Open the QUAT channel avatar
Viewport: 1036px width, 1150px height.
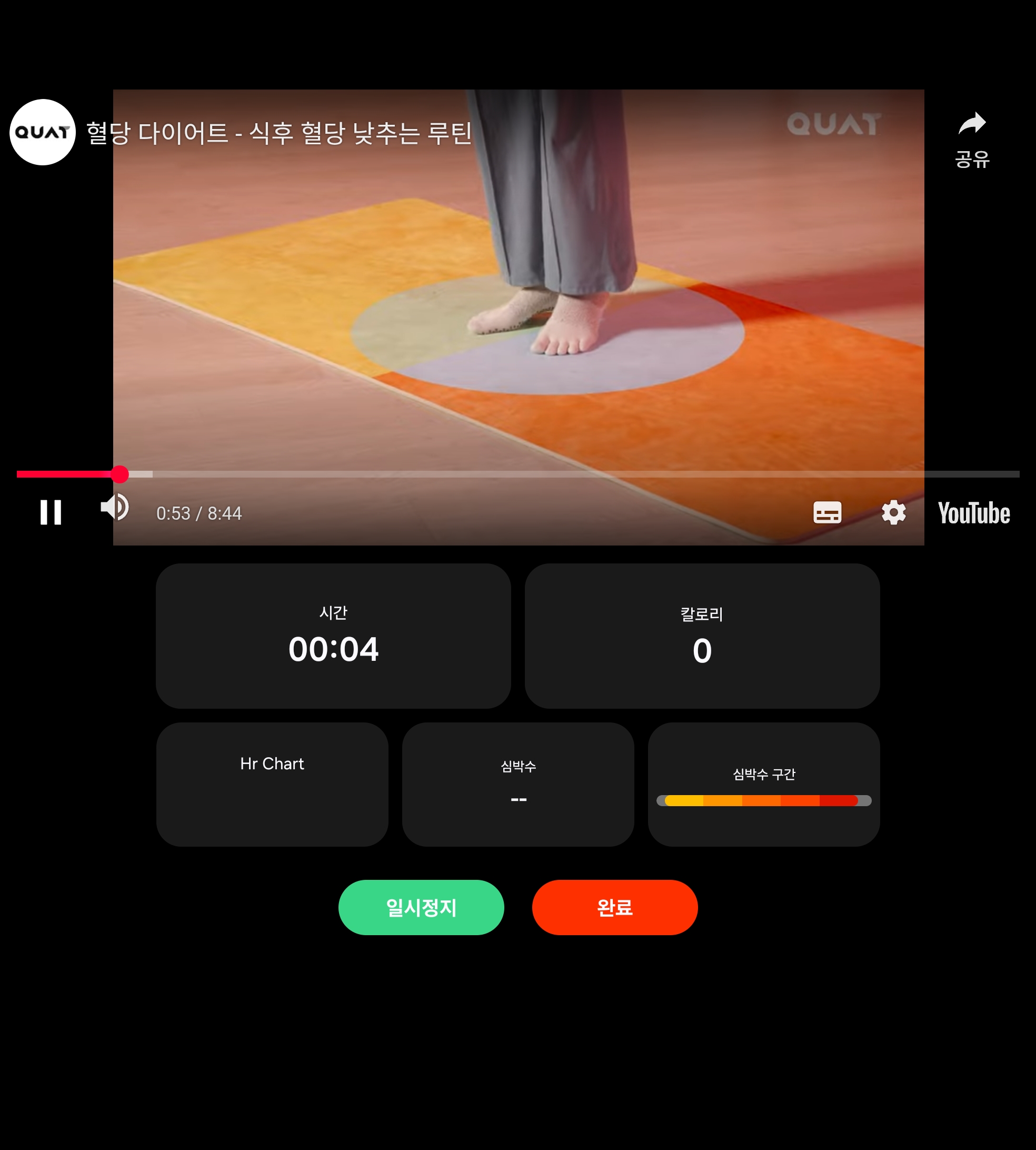[43, 132]
